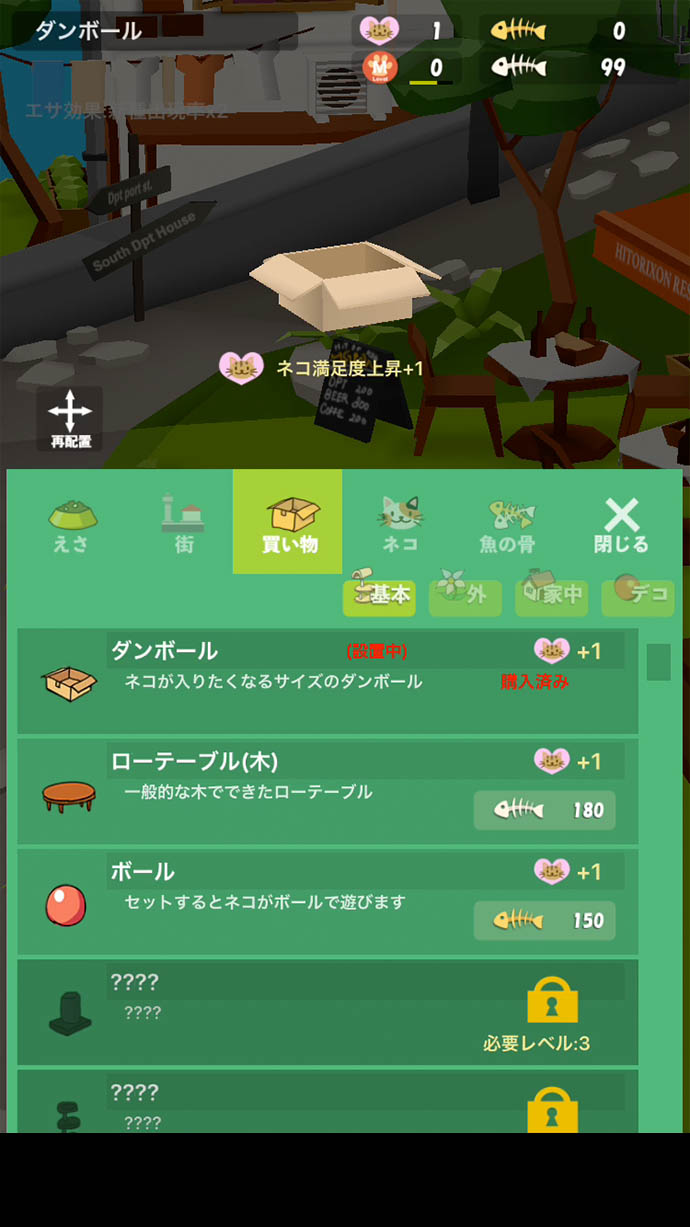Screen dimensions: 690x1227
Task: Select the ダンボール cardboard box item
Action: [x=327, y=682]
